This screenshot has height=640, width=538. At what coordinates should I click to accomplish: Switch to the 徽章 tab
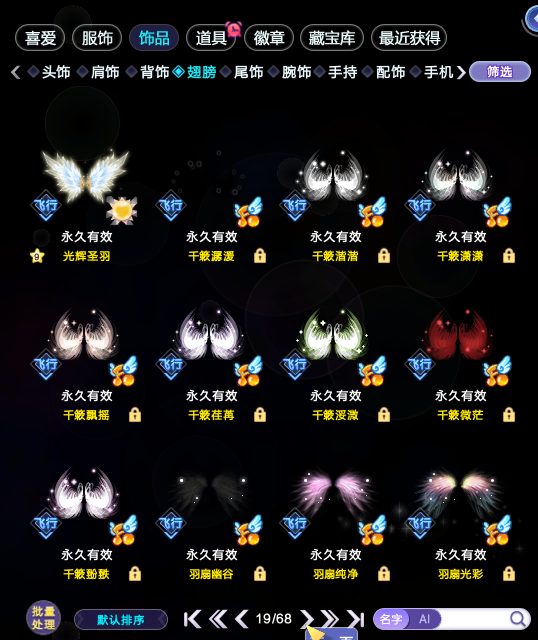tap(269, 38)
